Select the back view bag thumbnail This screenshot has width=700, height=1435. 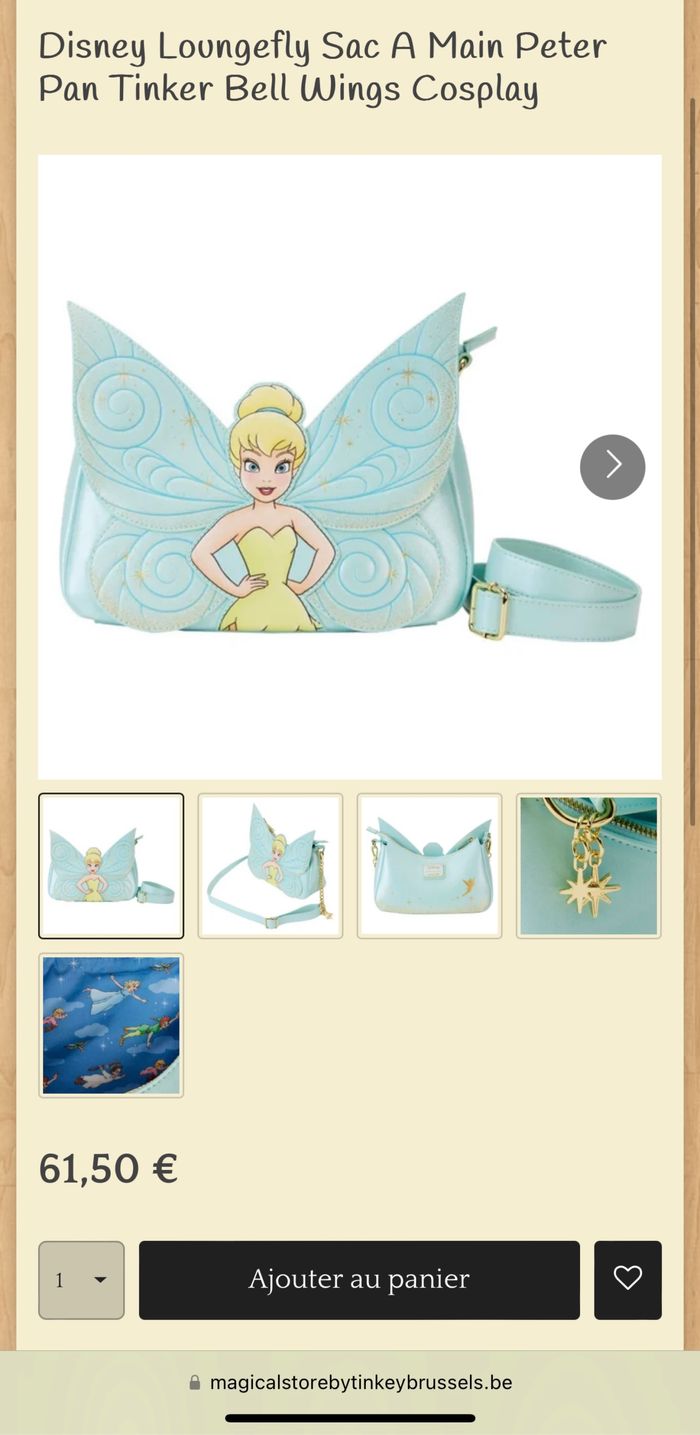point(429,866)
